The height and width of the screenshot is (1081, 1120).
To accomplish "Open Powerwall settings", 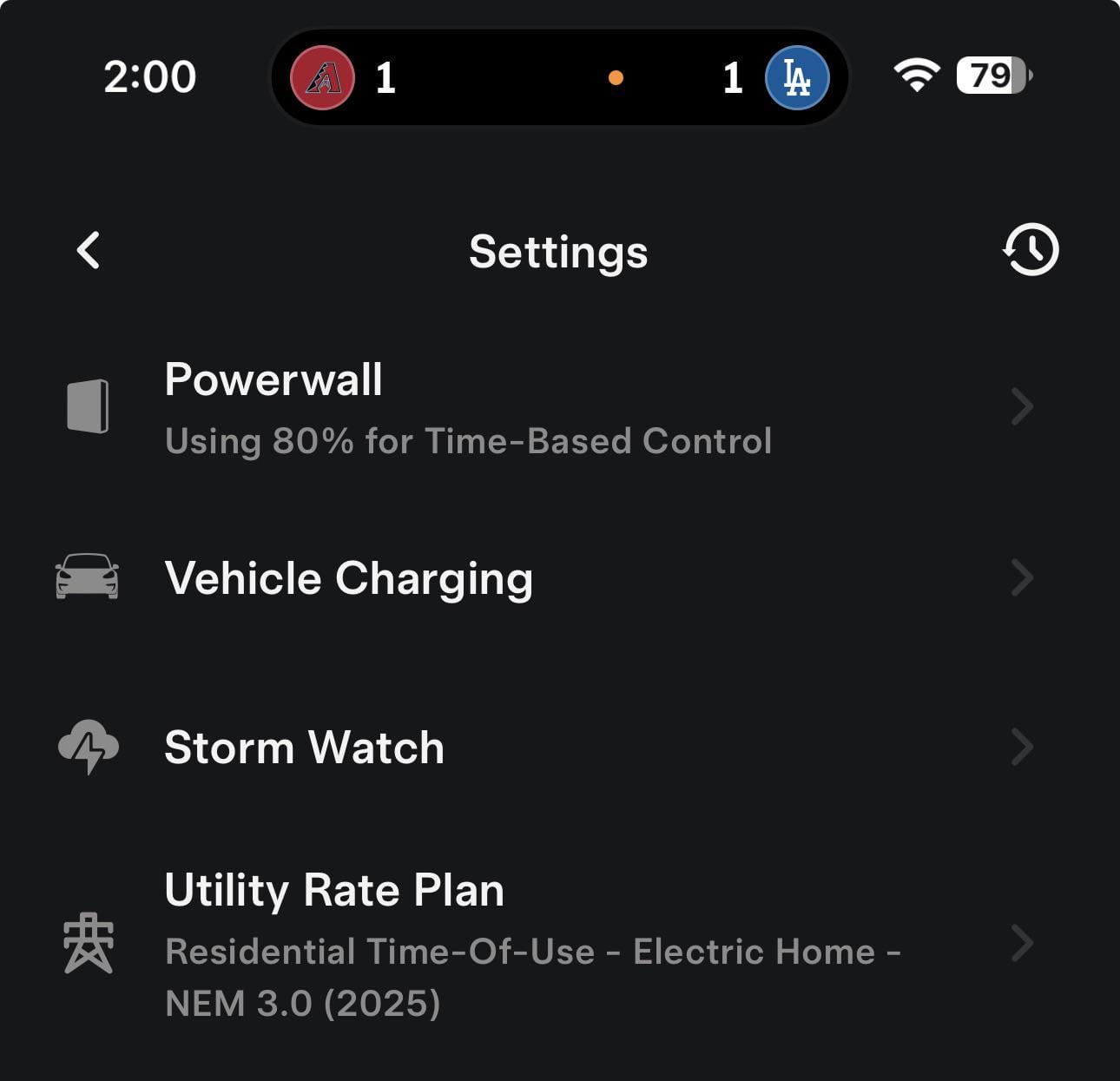I will [556, 406].
